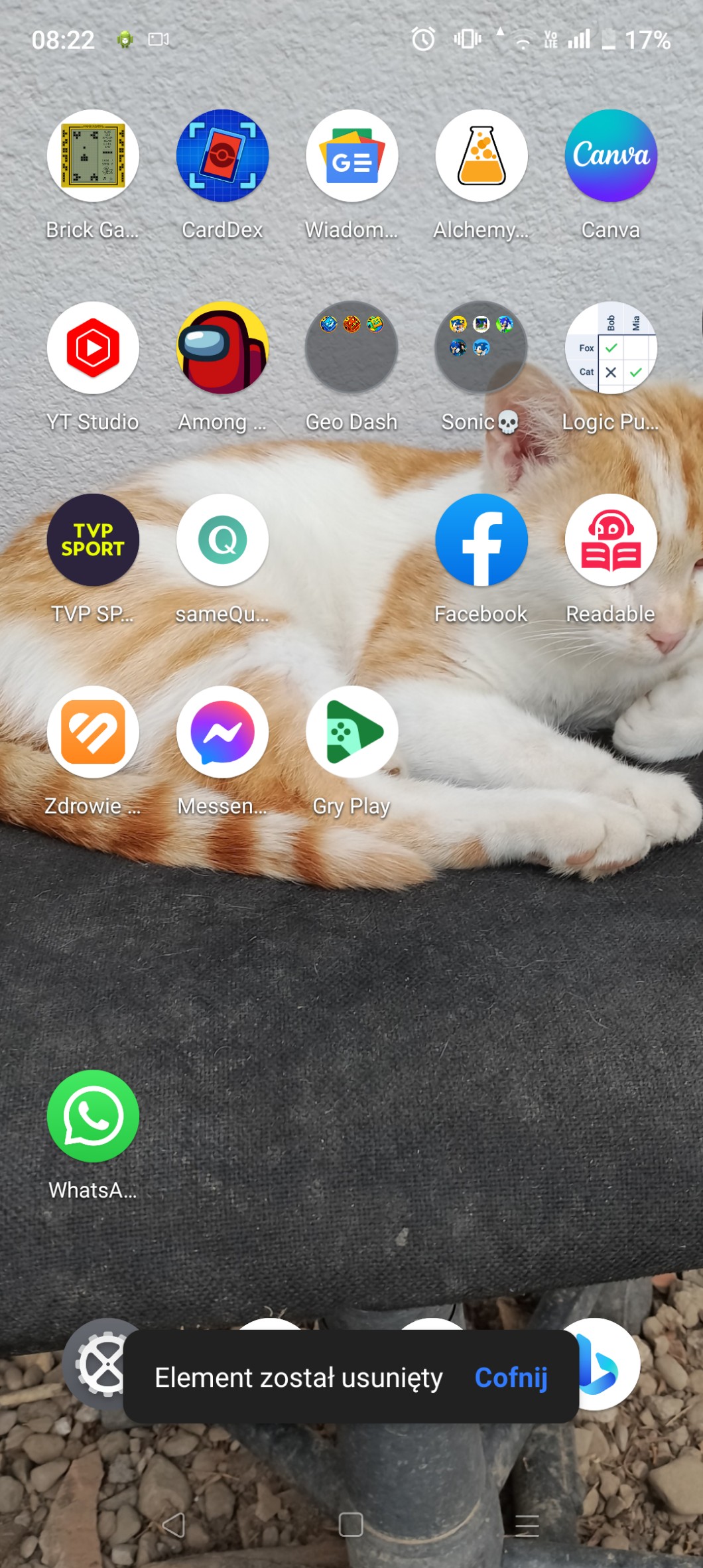The width and height of the screenshot is (703, 1568).
Task: Open the Sonic folder
Action: coord(481,348)
